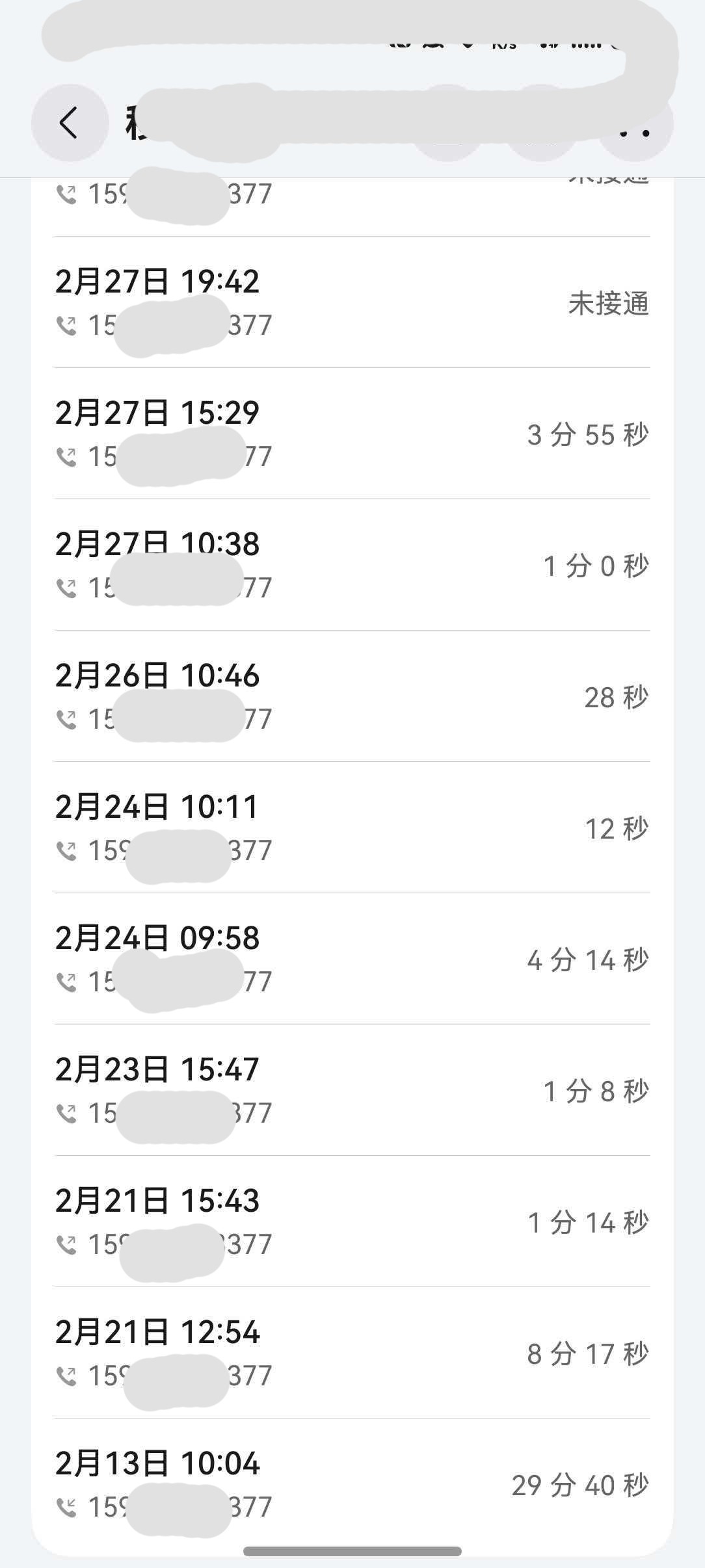Tap the phone number on 2月24日 10:11 entry
This screenshot has height=1568, width=705.
coord(180,850)
